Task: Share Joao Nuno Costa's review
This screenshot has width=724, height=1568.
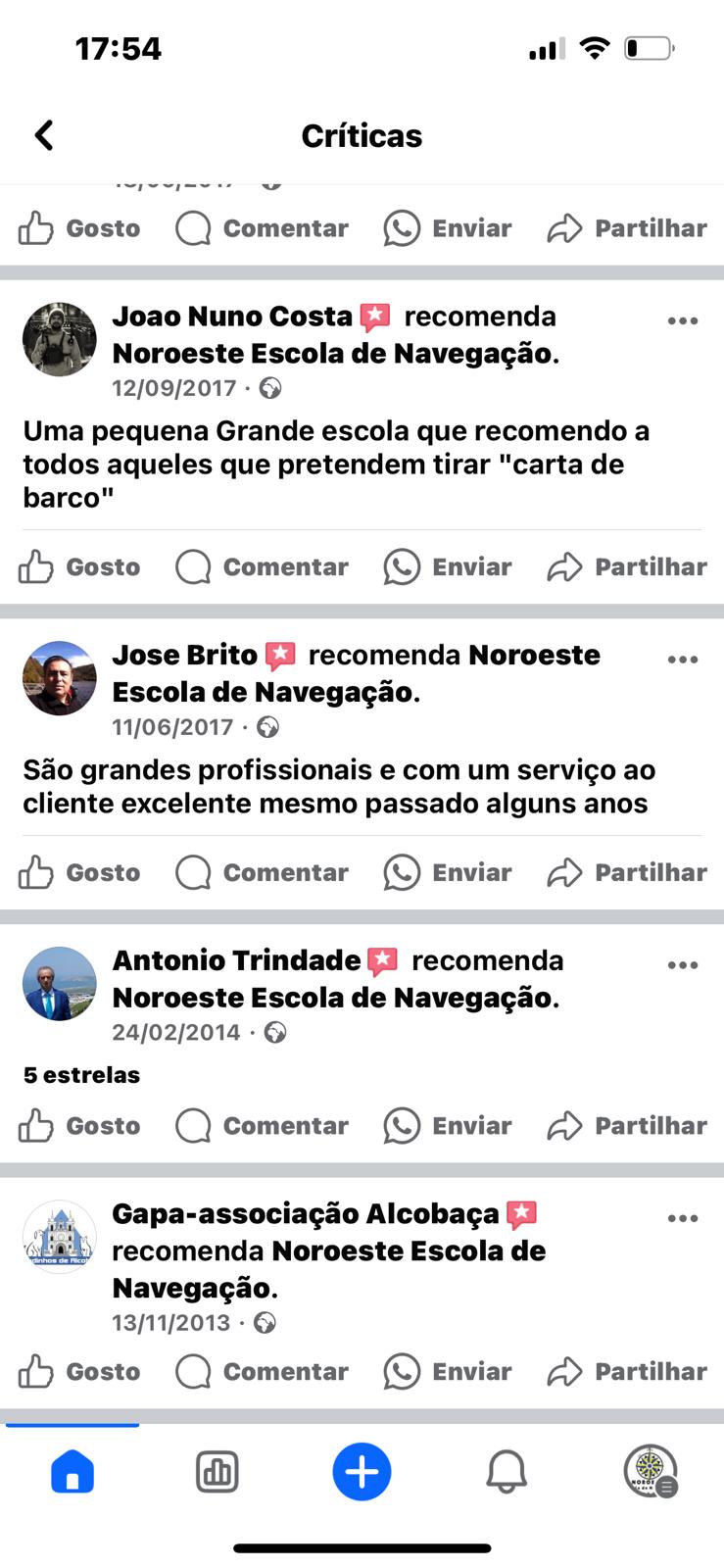Action: pos(627,566)
